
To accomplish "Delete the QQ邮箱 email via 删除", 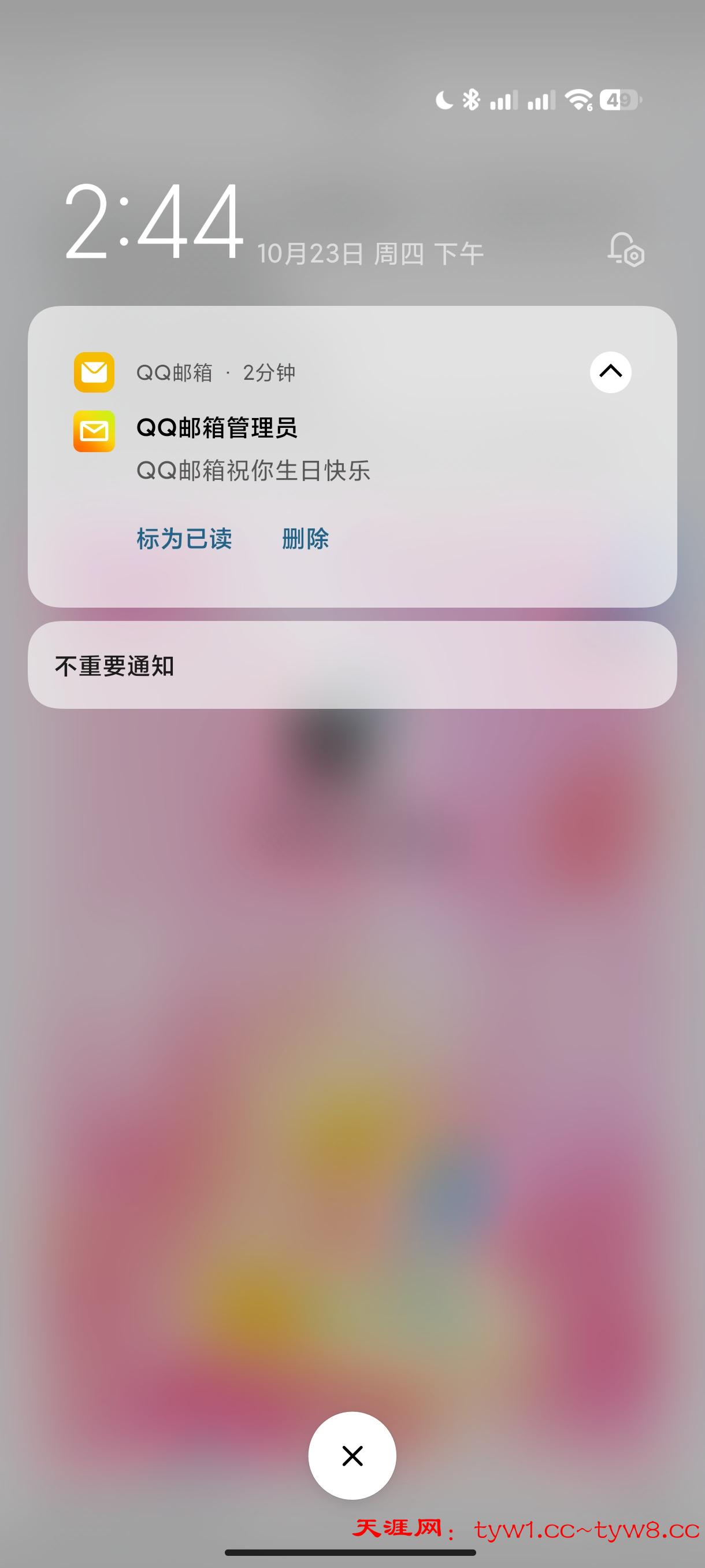I will click(x=305, y=539).
